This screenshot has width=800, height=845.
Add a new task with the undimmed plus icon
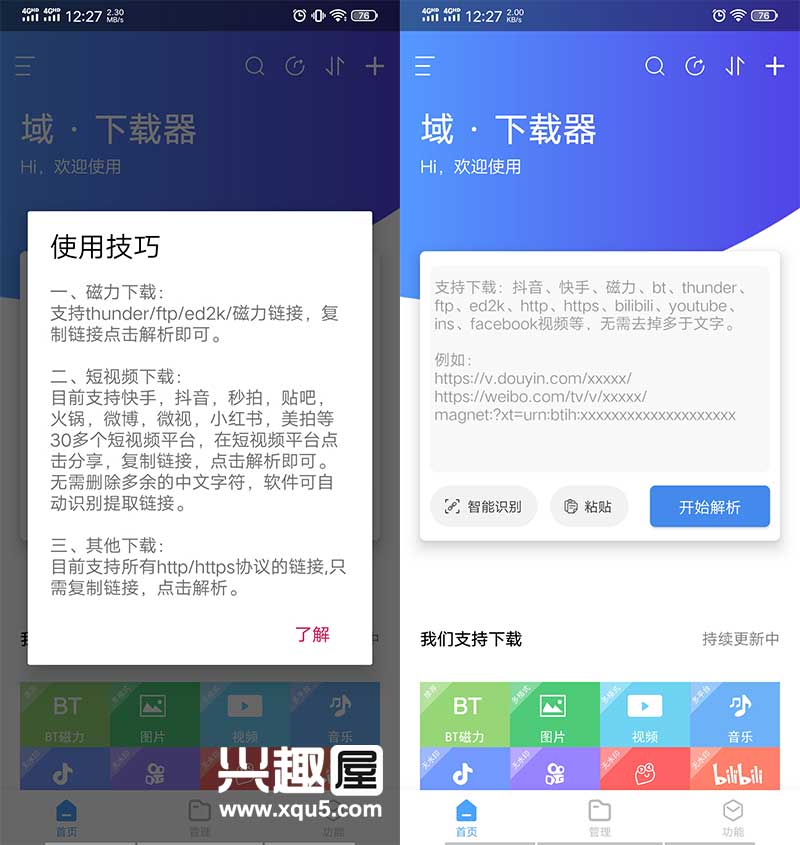click(x=775, y=67)
